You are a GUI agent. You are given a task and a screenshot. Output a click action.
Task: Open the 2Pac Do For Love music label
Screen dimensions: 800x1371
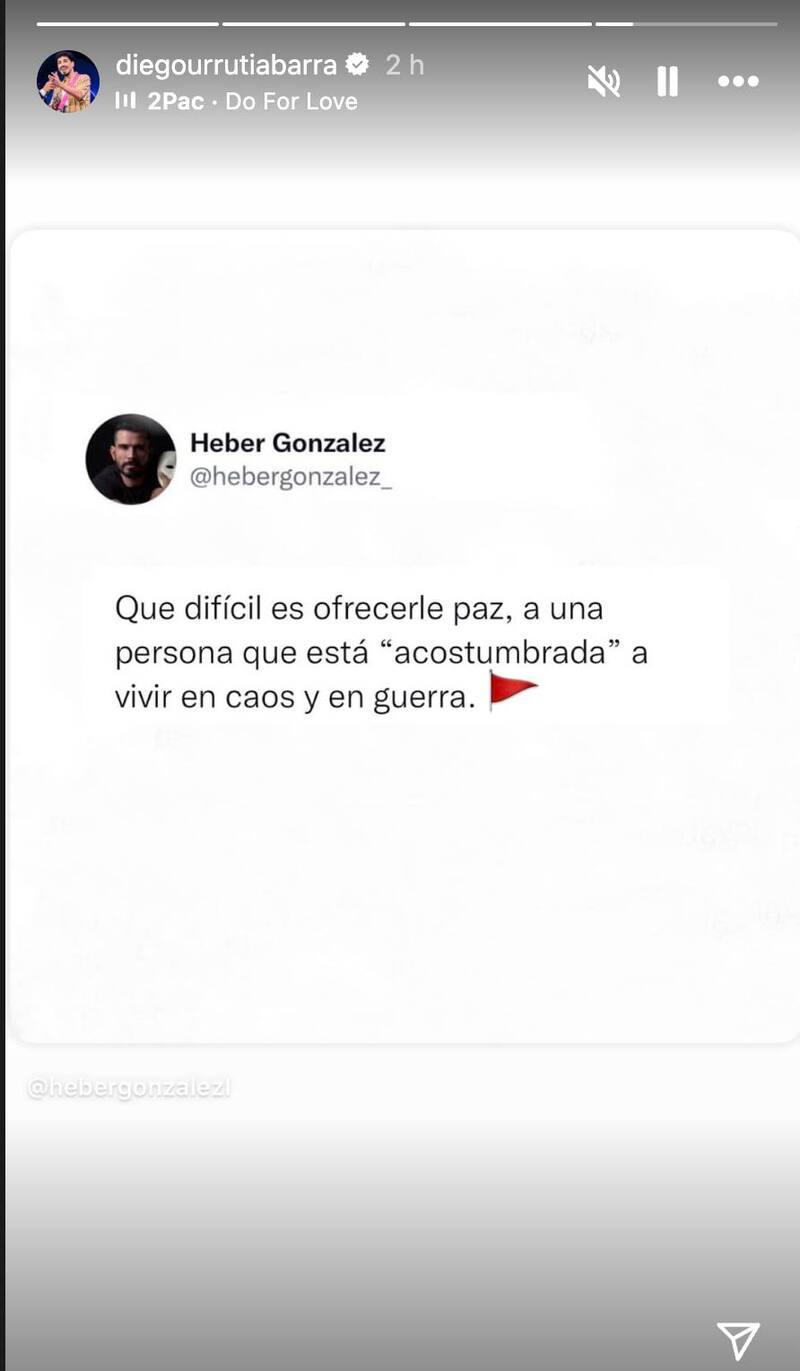(236, 101)
